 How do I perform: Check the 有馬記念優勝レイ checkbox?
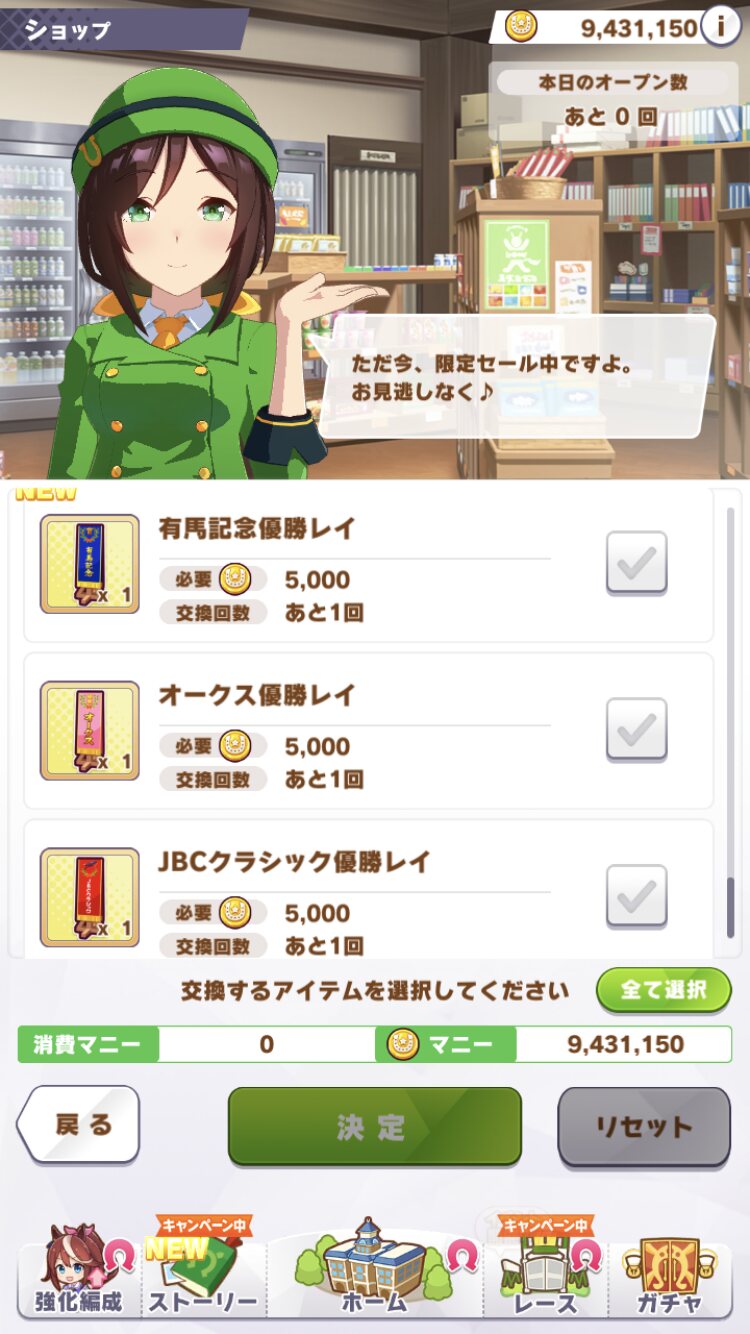[x=637, y=563]
